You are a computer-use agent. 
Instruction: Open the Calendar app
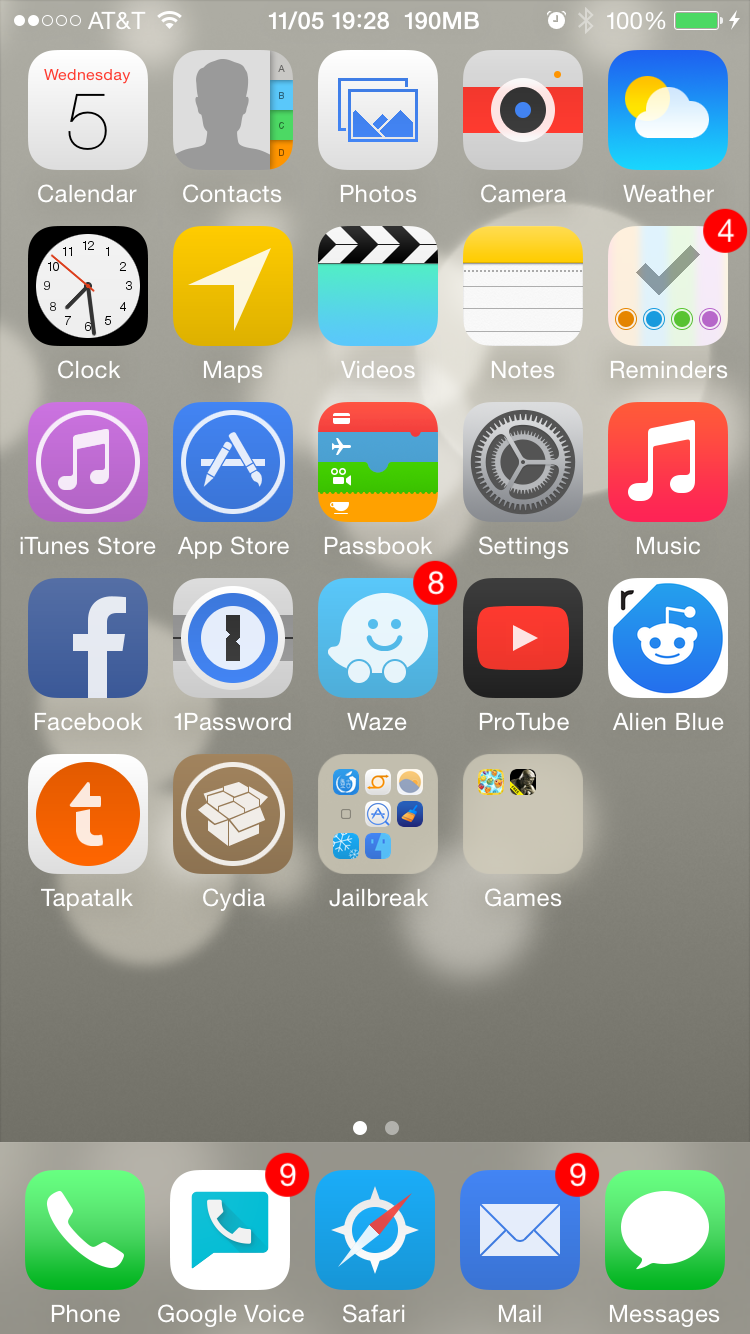pos(88,110)
